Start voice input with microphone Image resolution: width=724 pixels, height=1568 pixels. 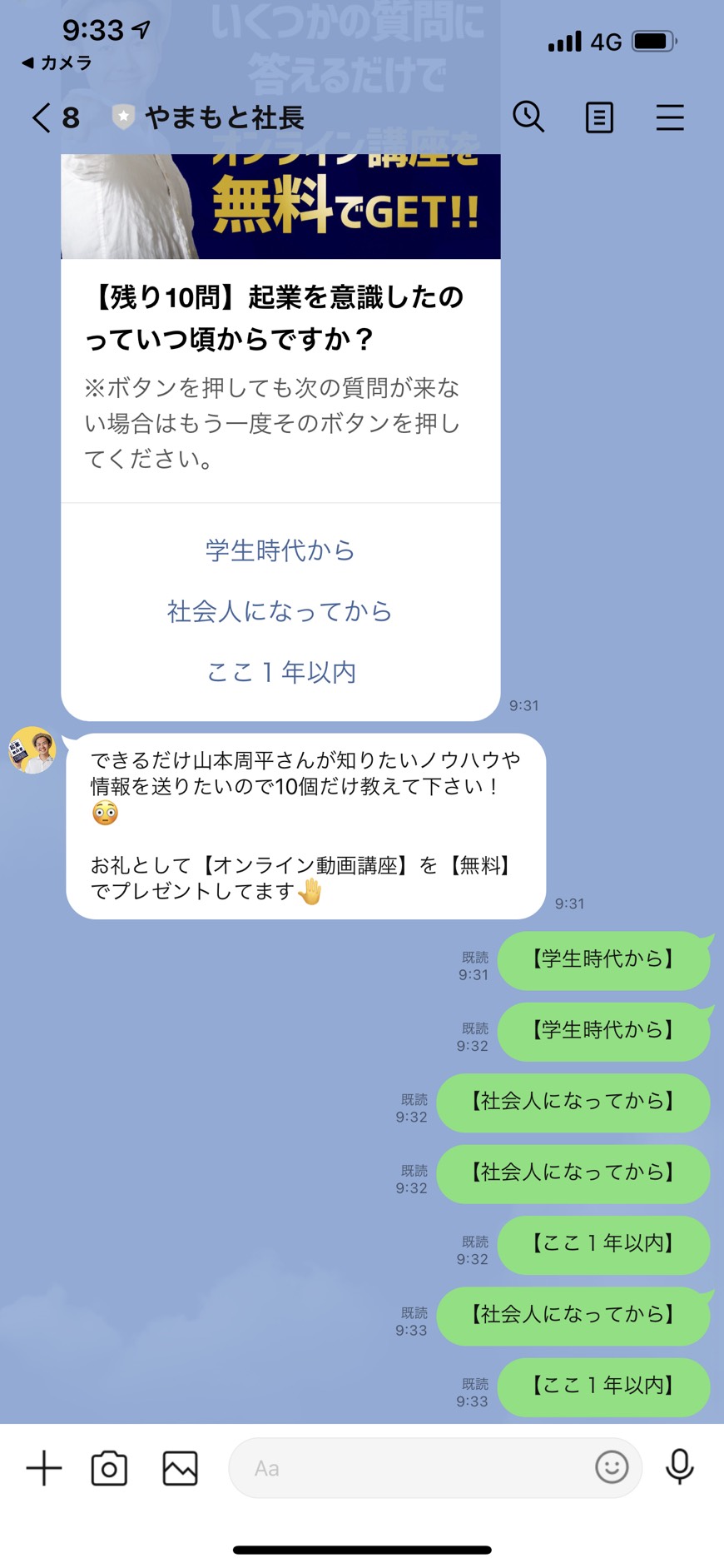[680, 1467]
